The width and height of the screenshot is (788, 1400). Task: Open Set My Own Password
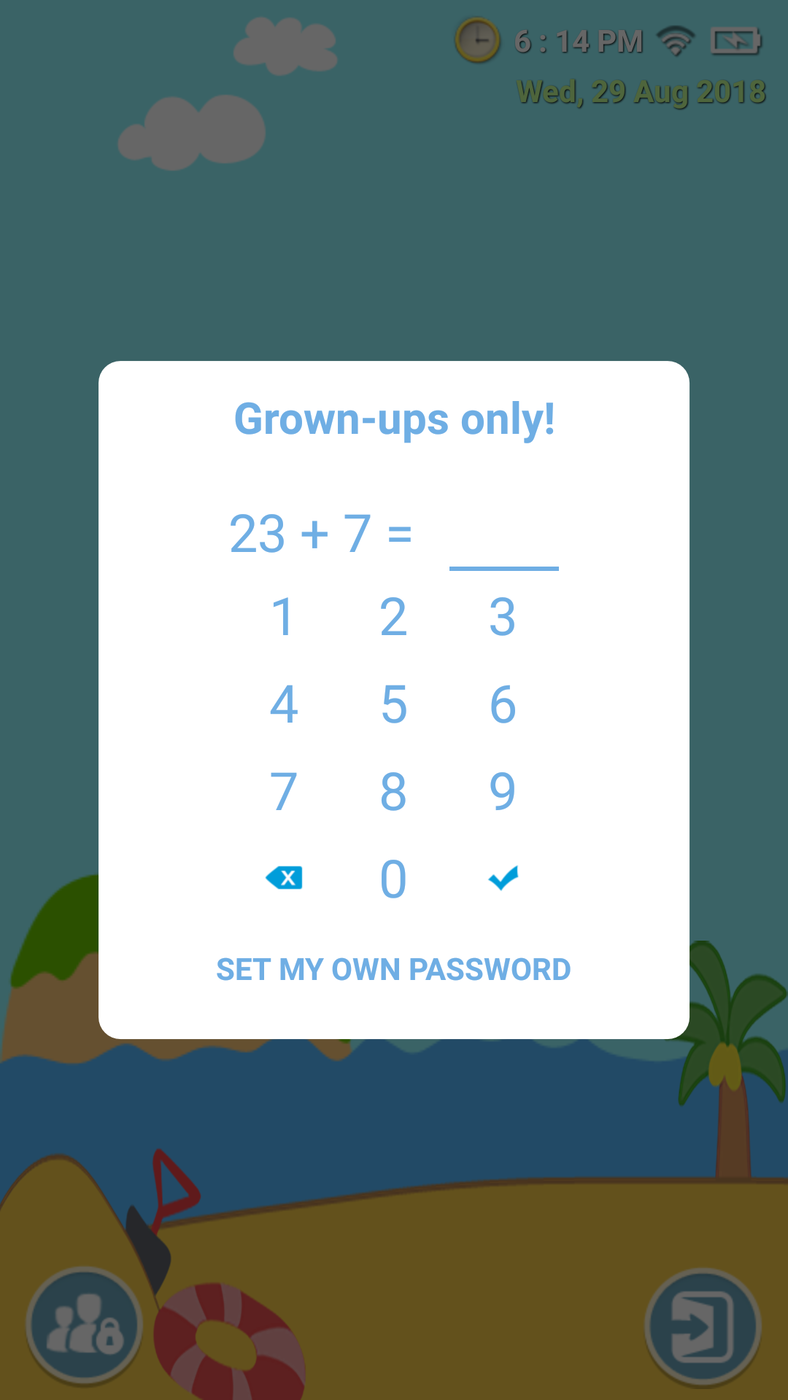coord(393,969)
